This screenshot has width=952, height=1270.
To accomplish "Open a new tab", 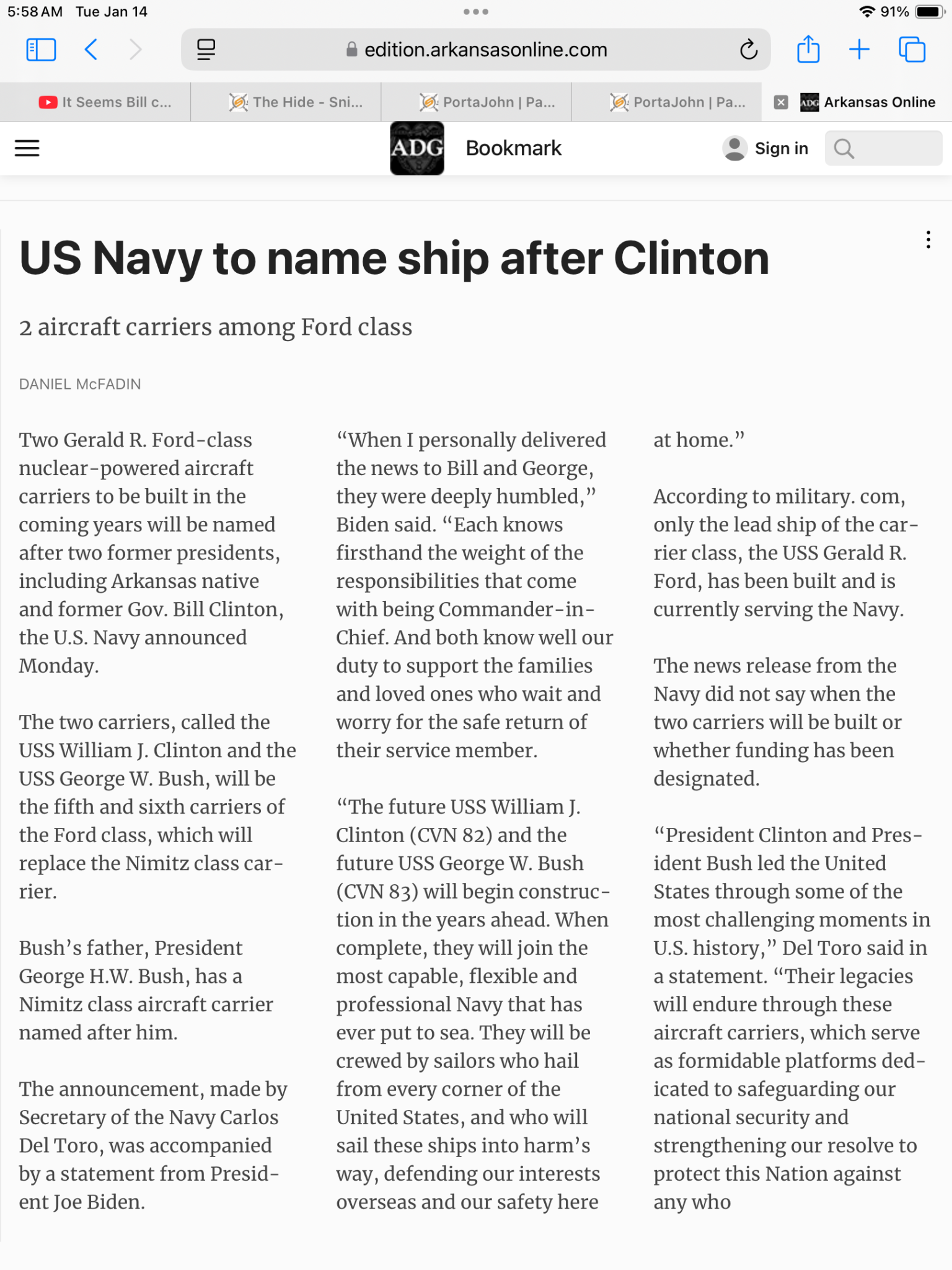I will 859,50.
